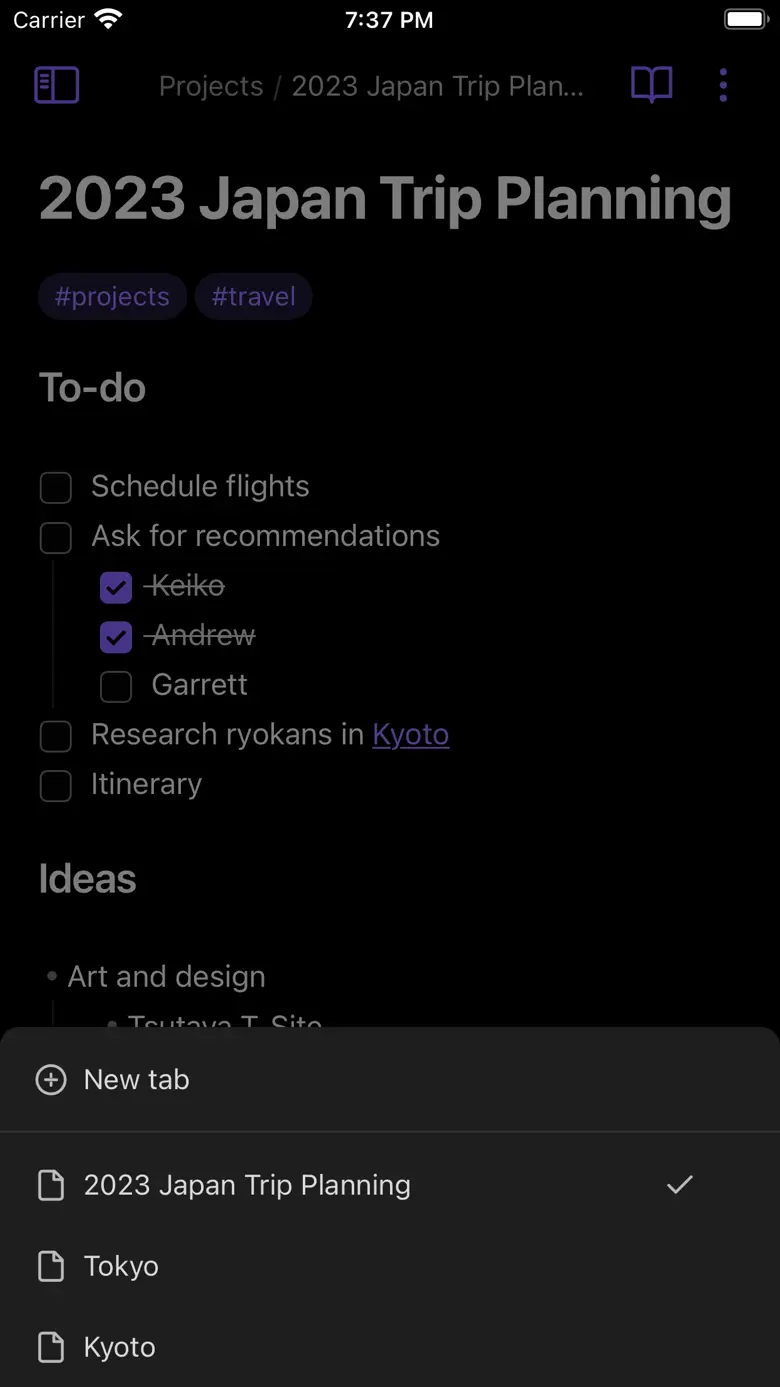
Task: Mark Itinerary as complete
Action: point(56,786)
